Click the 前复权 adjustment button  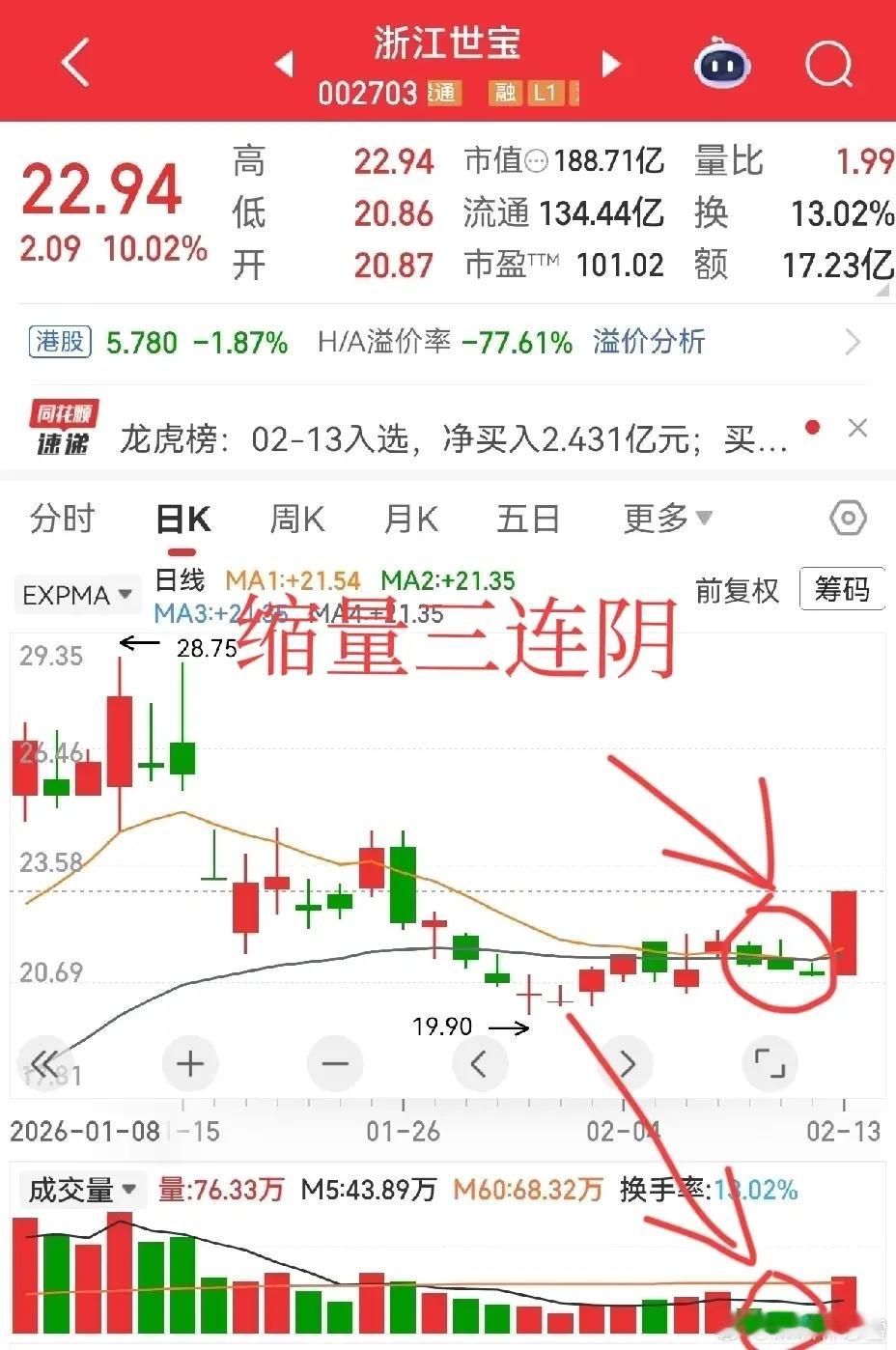tap(737, 591)
